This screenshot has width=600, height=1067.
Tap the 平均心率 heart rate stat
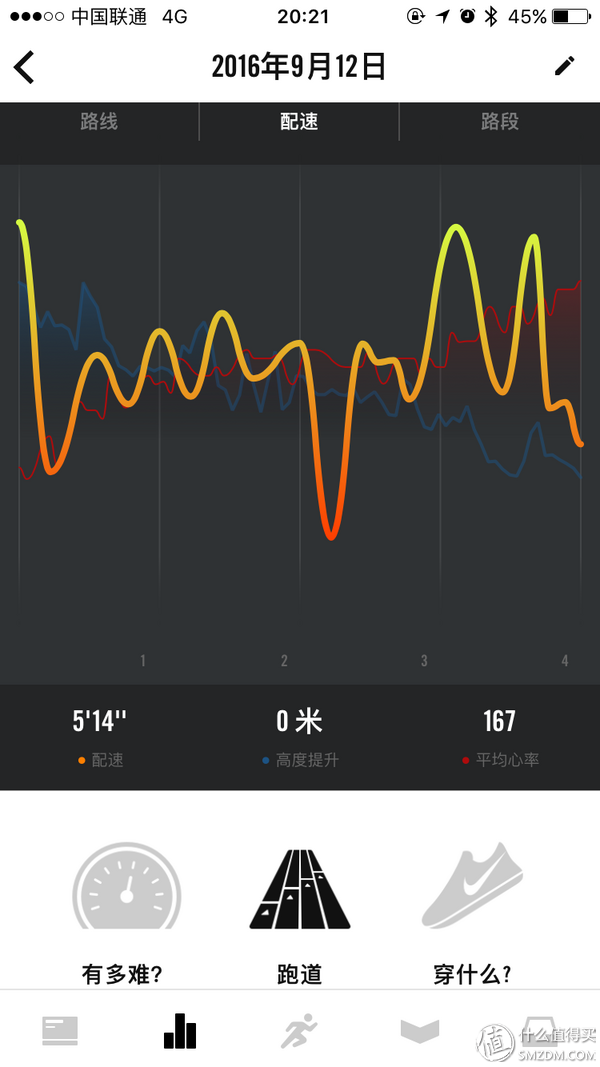point(500,738)
